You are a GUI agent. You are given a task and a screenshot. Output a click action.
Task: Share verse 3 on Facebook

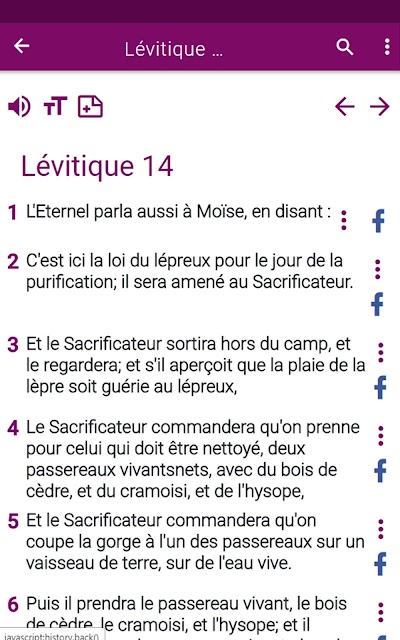coord(380,387)
